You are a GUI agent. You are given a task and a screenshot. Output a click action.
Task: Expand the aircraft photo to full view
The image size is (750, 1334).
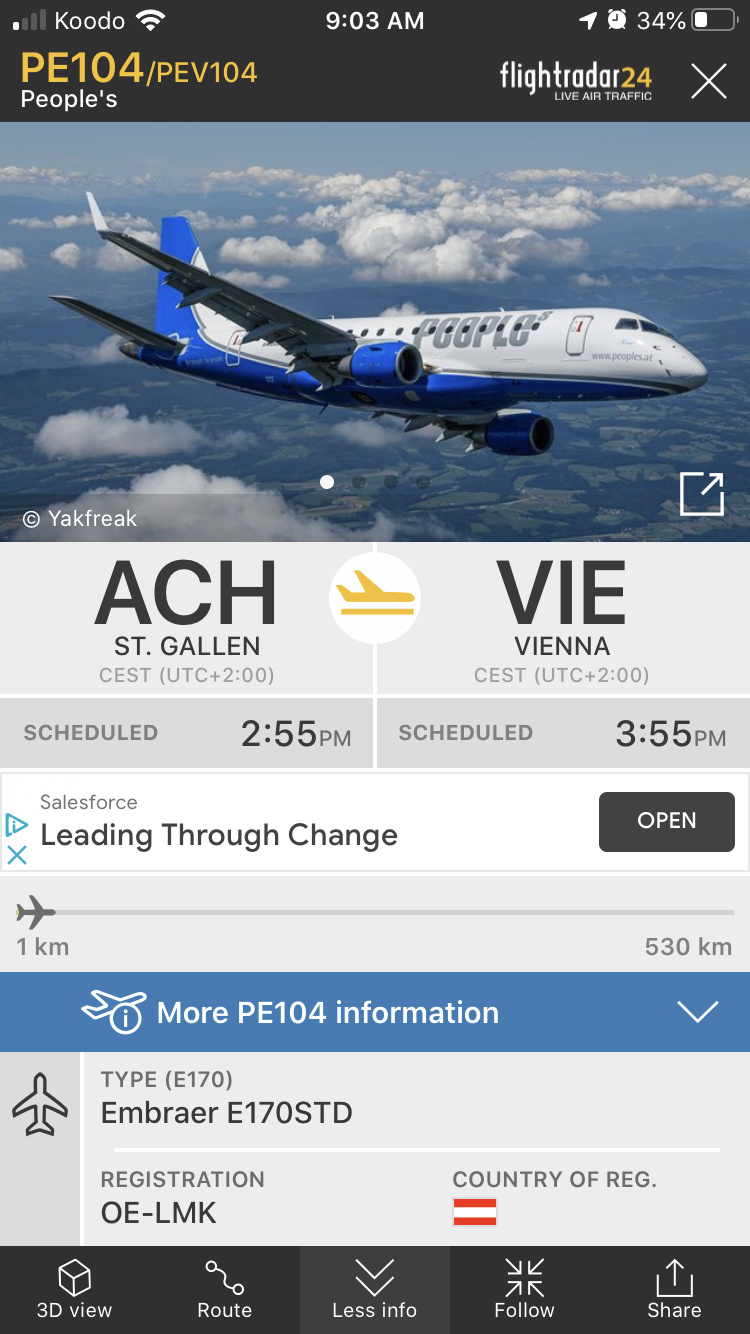click(701, 494)
